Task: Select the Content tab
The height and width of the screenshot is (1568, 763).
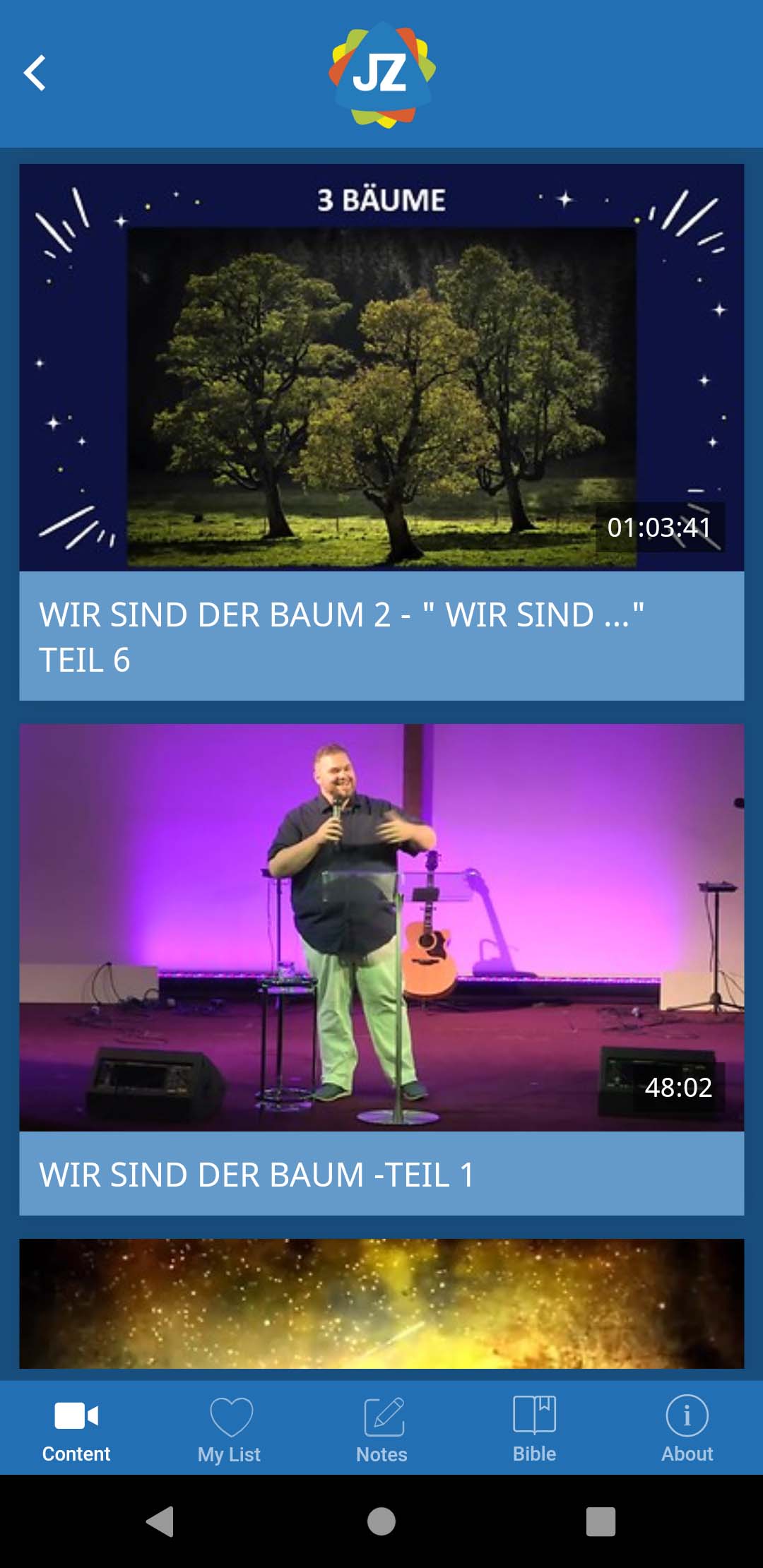Action: pyautogui.click(x=76, y=1428)
